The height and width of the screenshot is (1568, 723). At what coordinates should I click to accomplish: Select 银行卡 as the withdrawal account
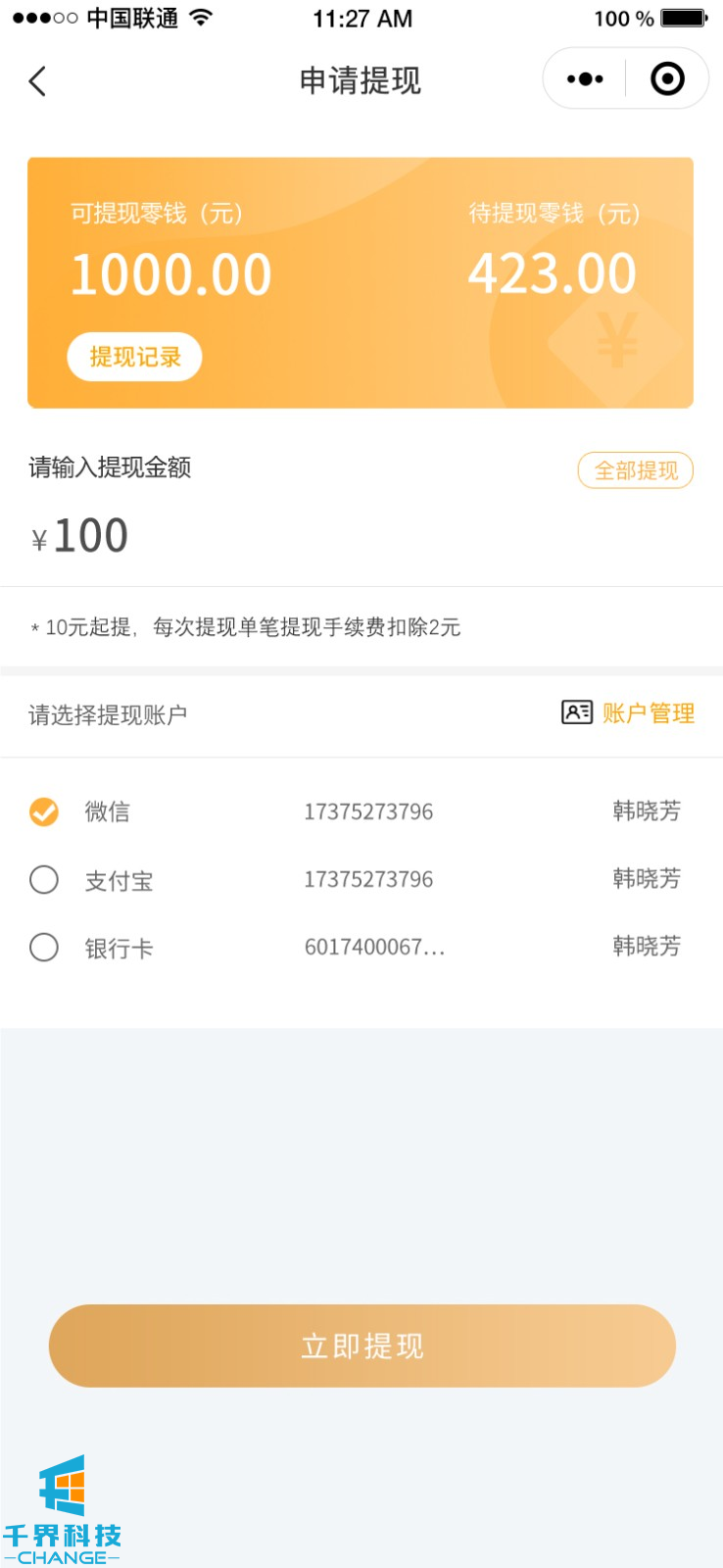(44, 948)
